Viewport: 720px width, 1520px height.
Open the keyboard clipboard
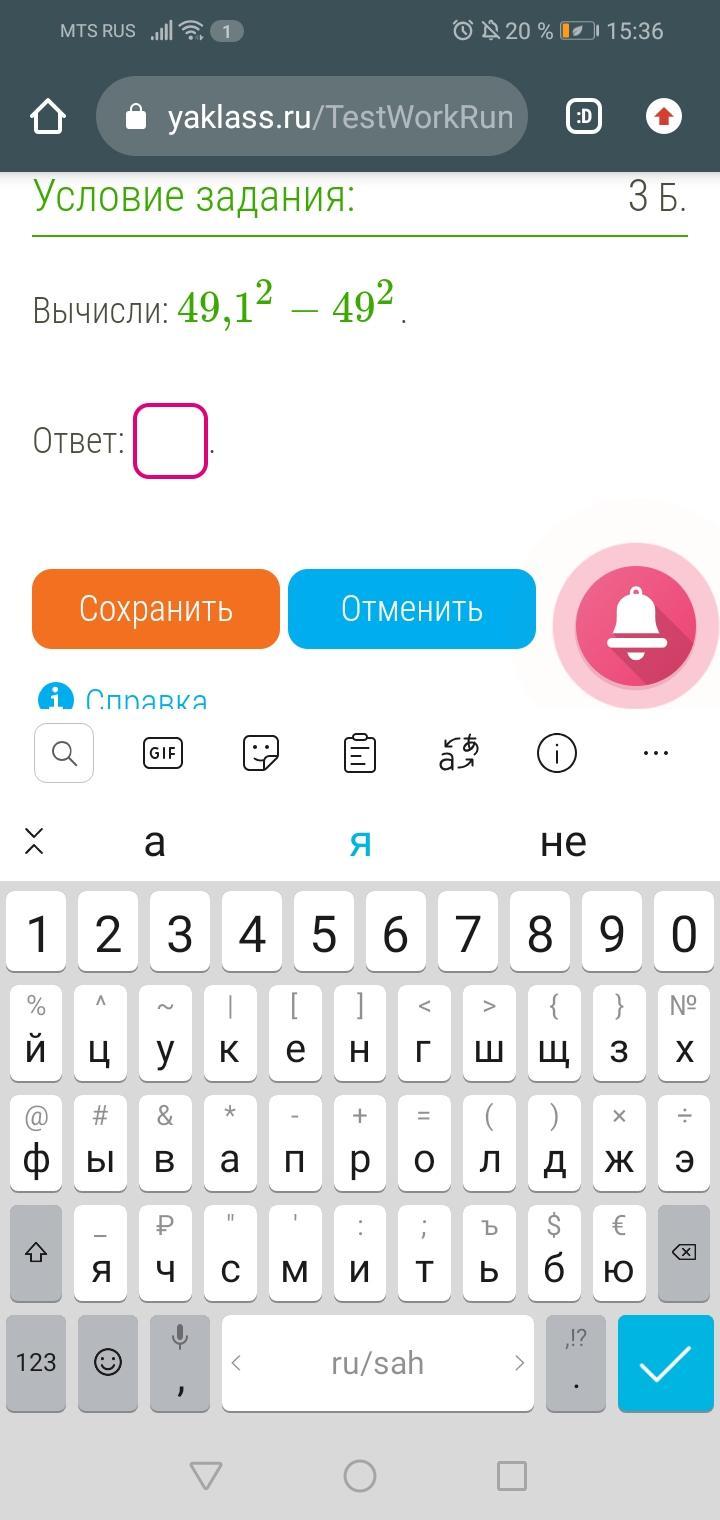[360, 753]
